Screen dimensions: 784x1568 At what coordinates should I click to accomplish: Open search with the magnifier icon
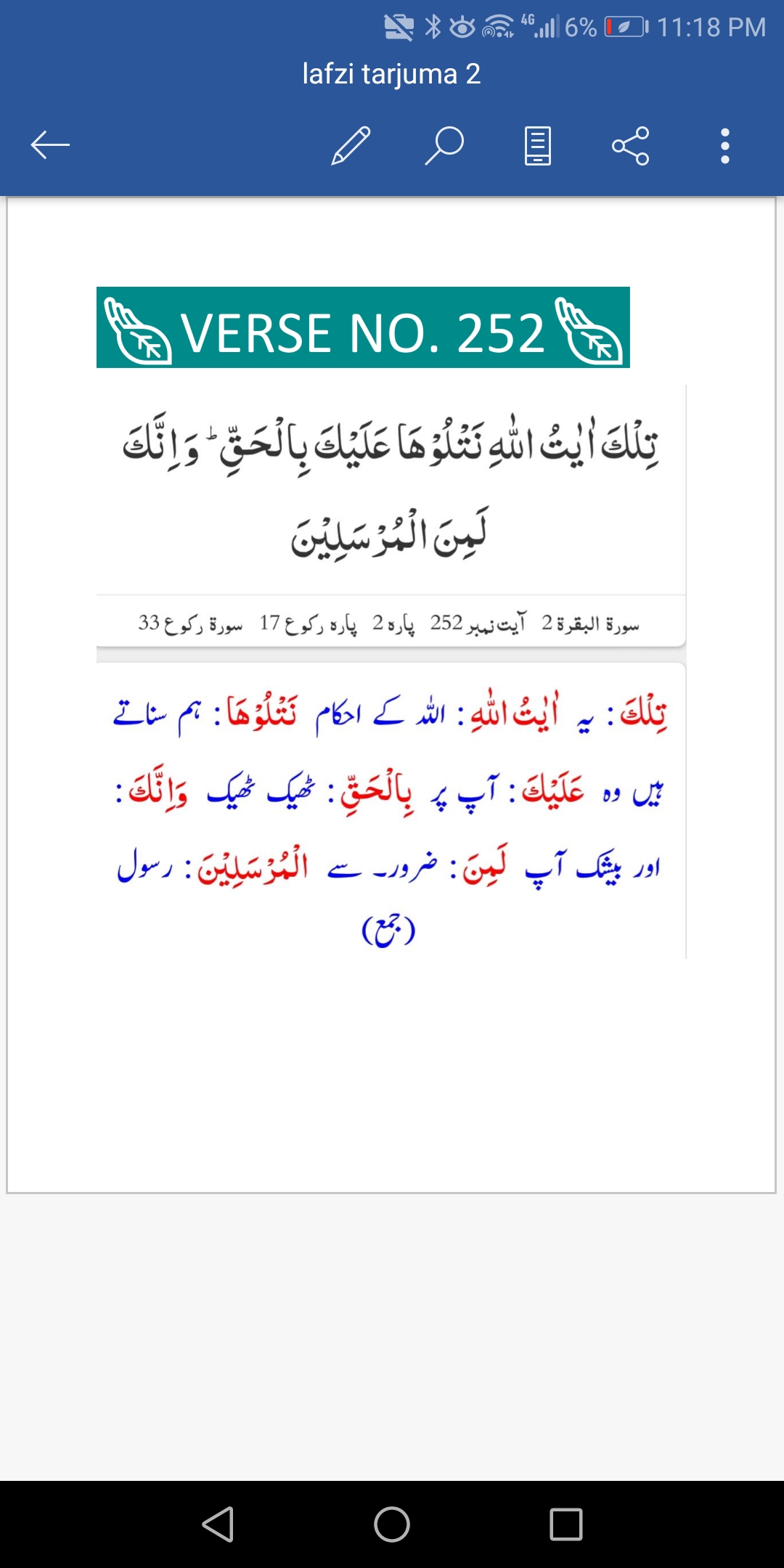pos(444,145)
